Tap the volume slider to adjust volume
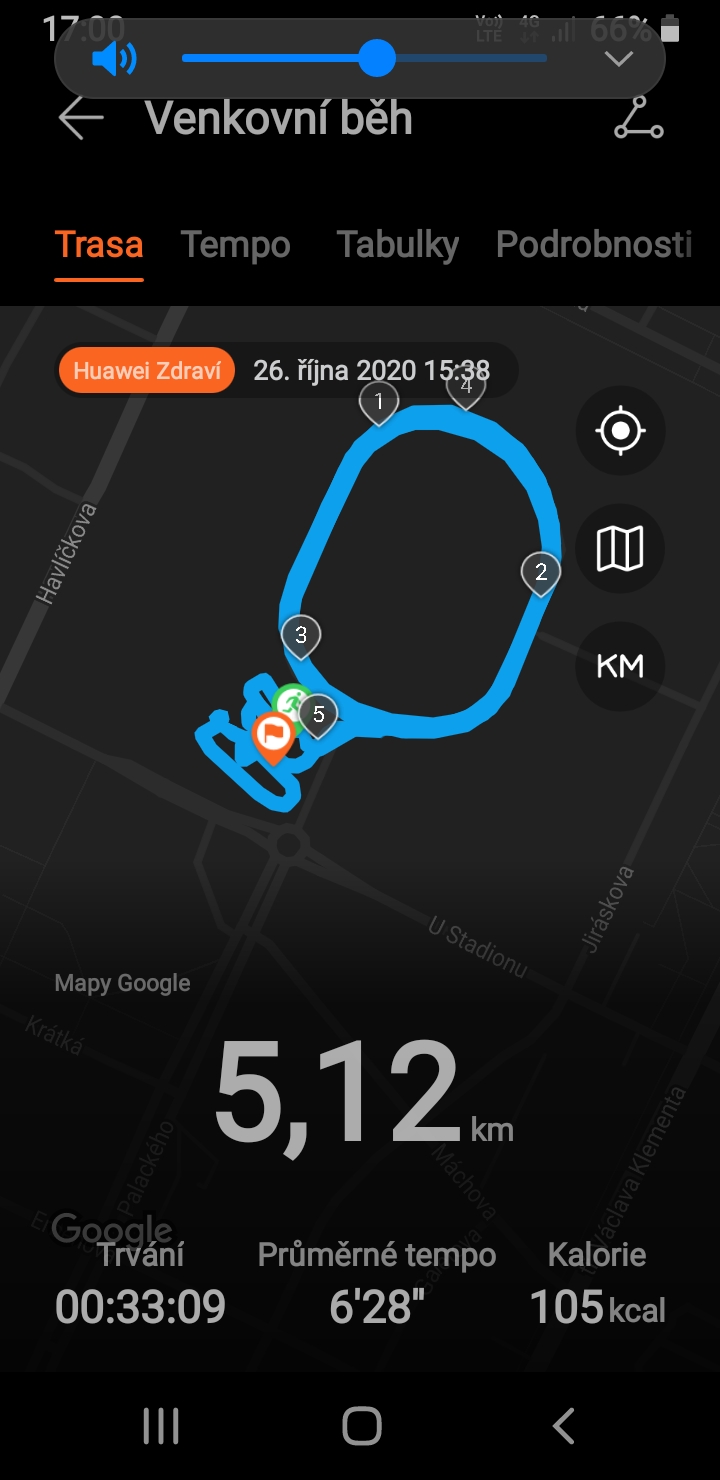Image resolution: width=720 pixels, height=1480 pixels. (x=364, y=59)
